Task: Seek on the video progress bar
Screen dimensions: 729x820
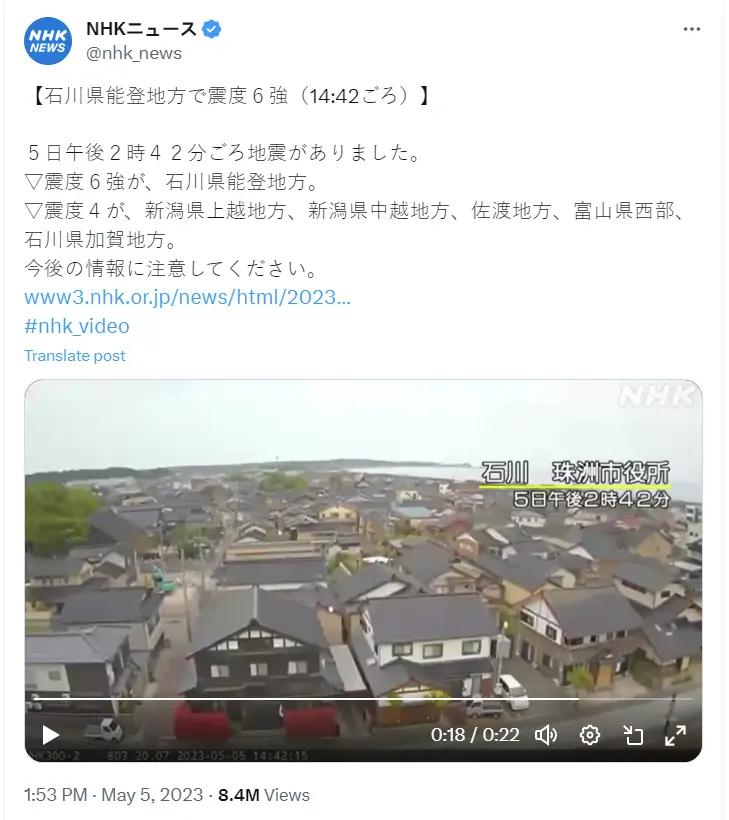Action: [x=300, y=699]
